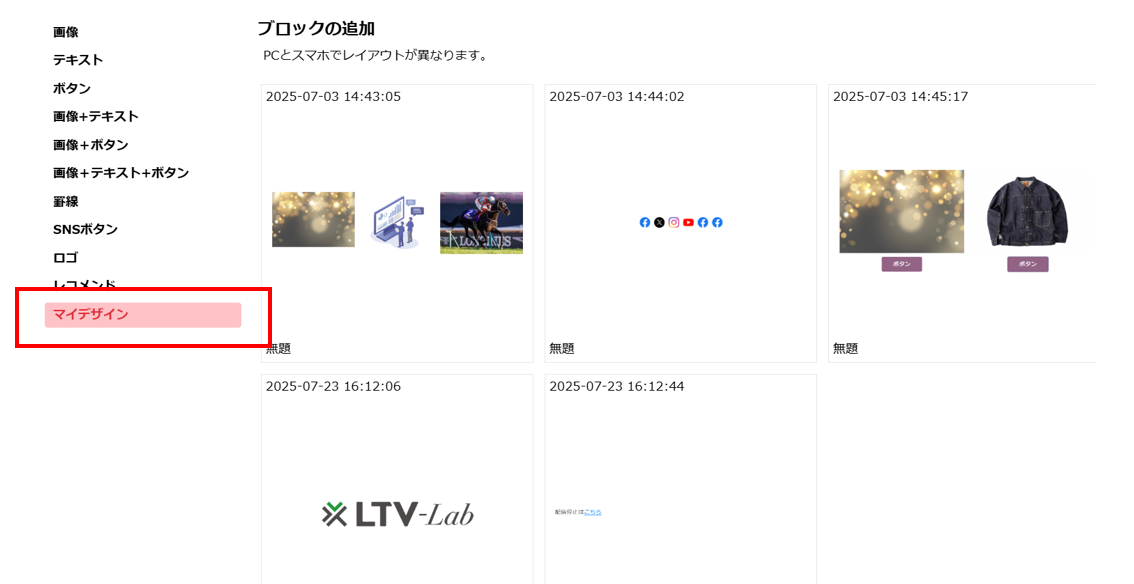Open 画像+テキスト+ボタン blocks
1134x584 pixels.
coord(121,173)
